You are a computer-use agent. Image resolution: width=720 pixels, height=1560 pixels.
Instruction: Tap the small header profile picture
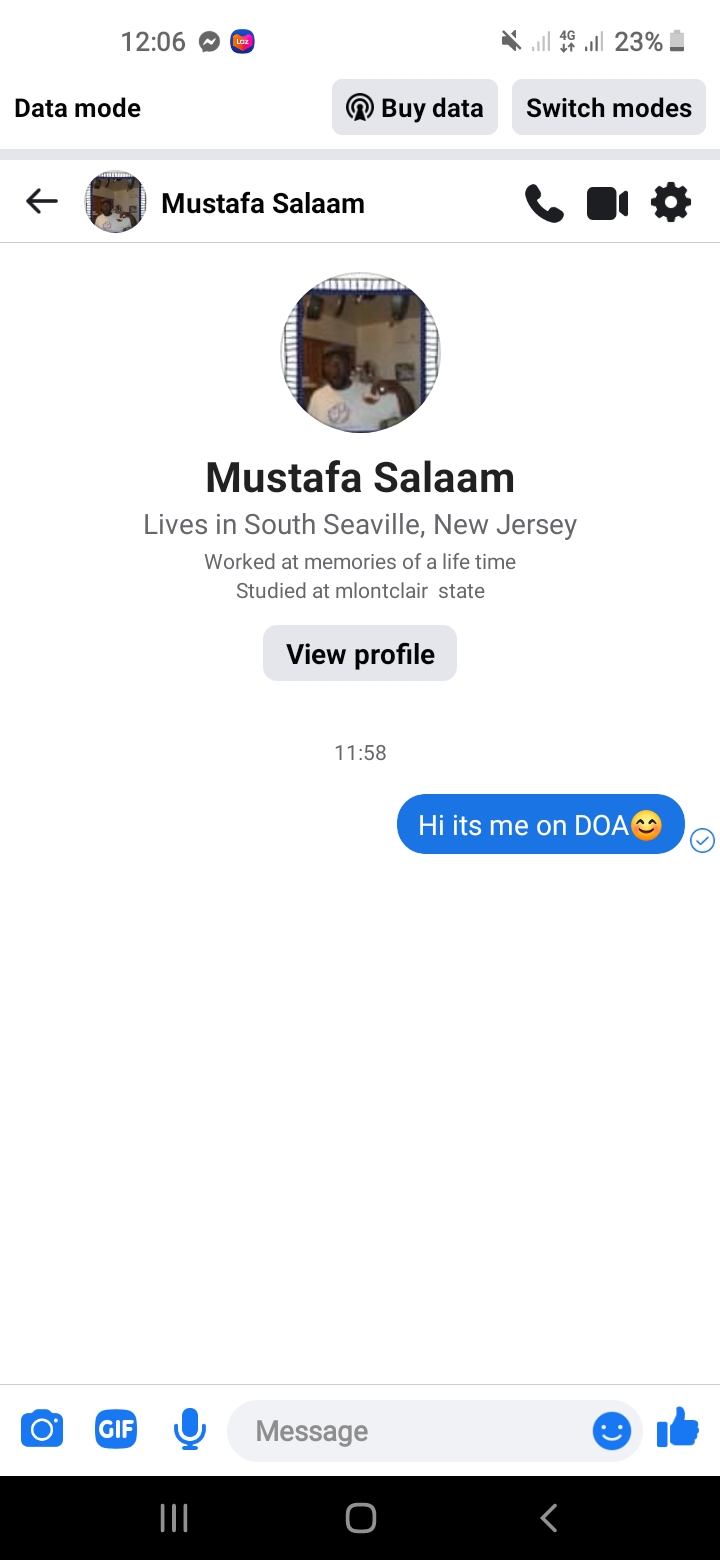click(116, 202)
